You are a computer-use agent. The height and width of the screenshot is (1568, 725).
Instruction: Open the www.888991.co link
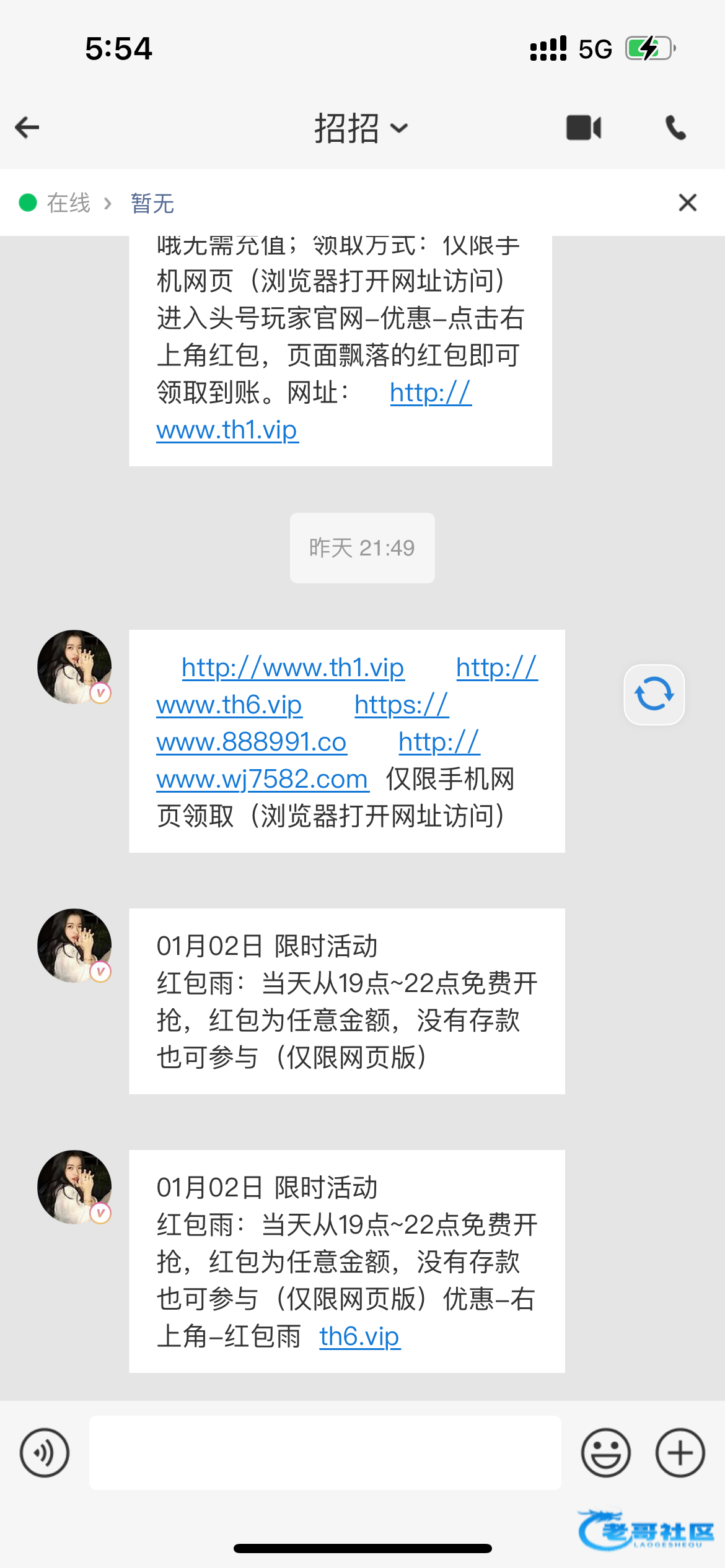click(x=252, y=742)
